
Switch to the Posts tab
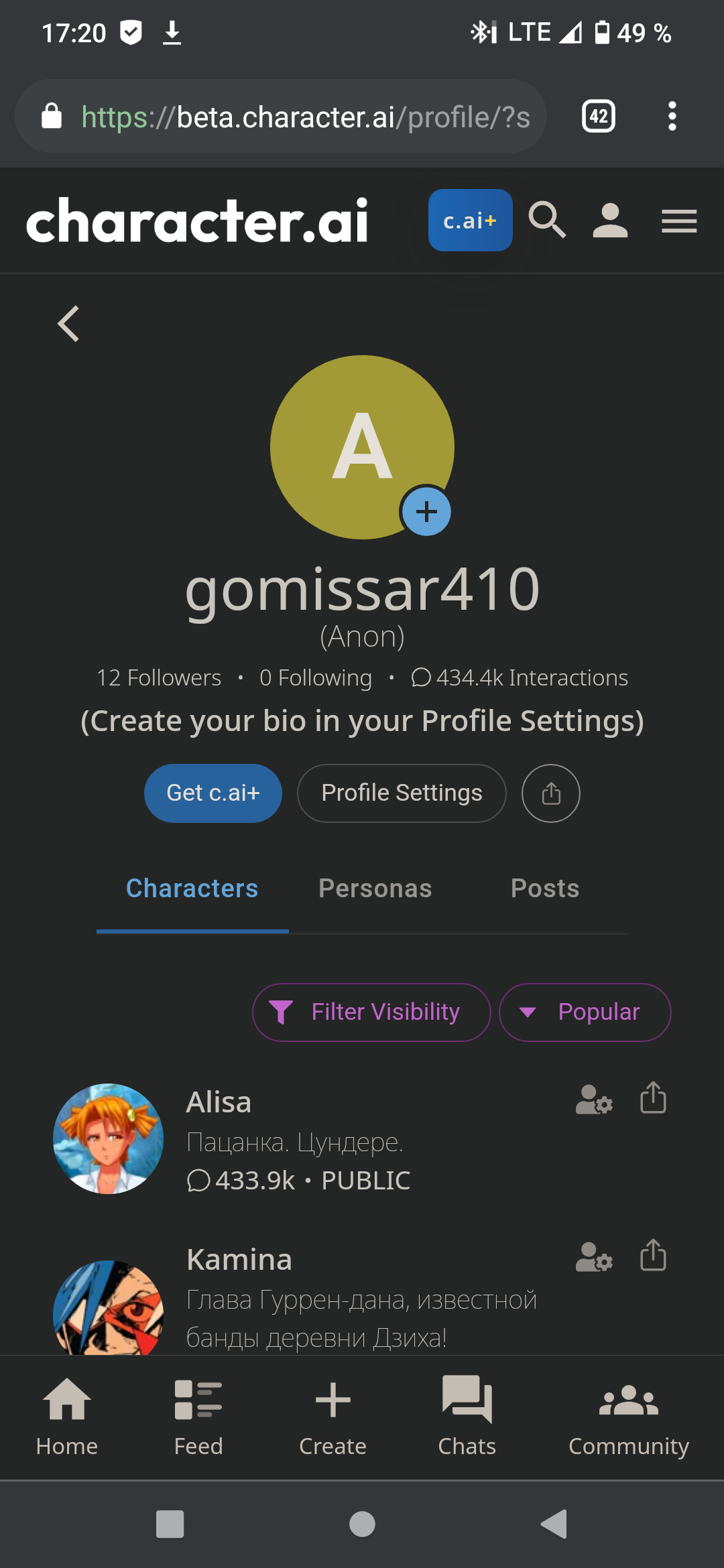coord(544,889)
